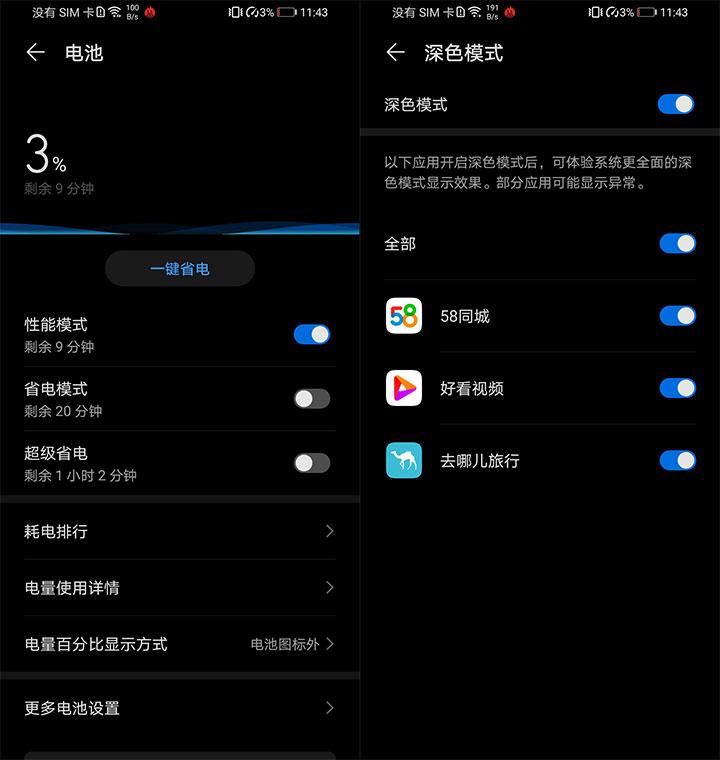Change 电量百分比显示方式 setting
This screenshot has height=760, width=720.
pyautogui.click(x=180, y=644)
